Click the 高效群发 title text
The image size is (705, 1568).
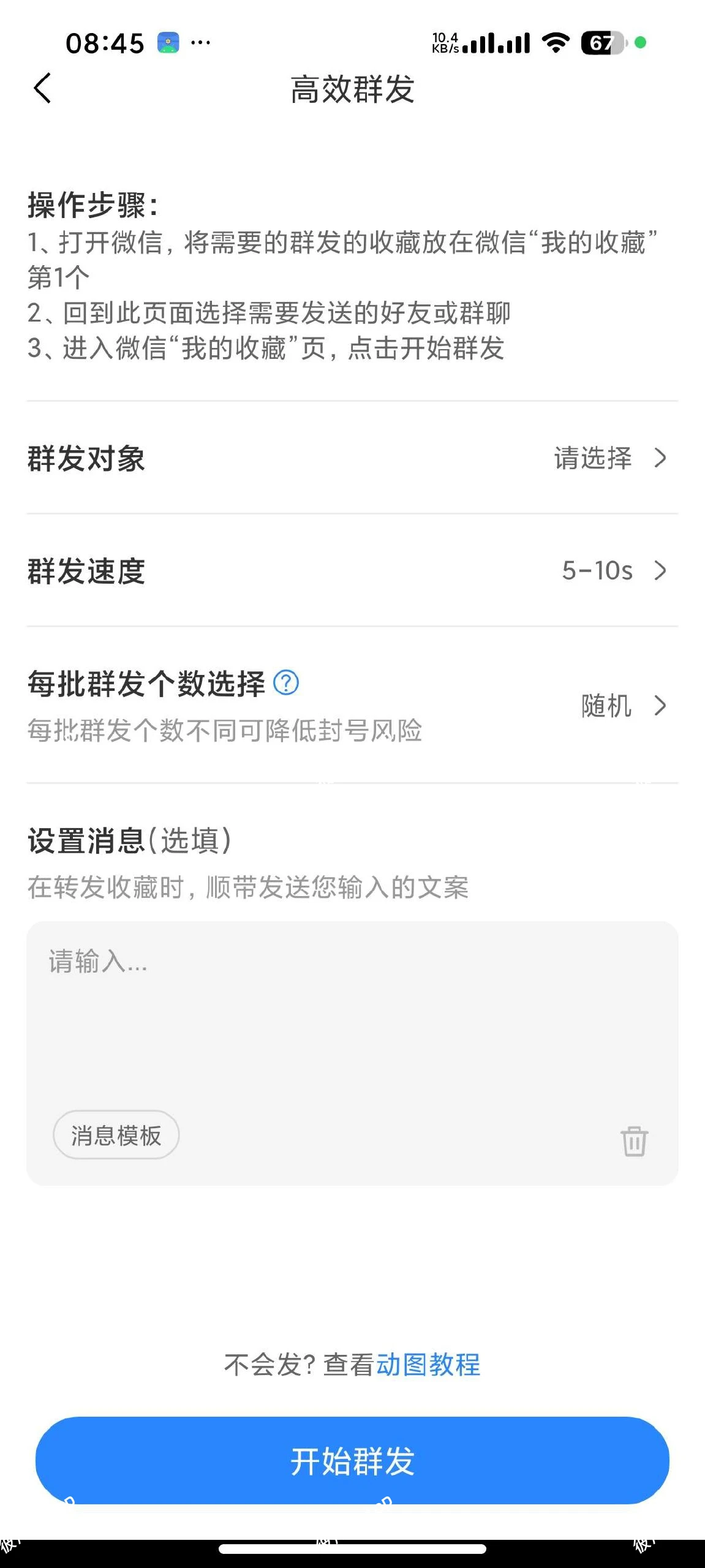[x=352, y=91]
